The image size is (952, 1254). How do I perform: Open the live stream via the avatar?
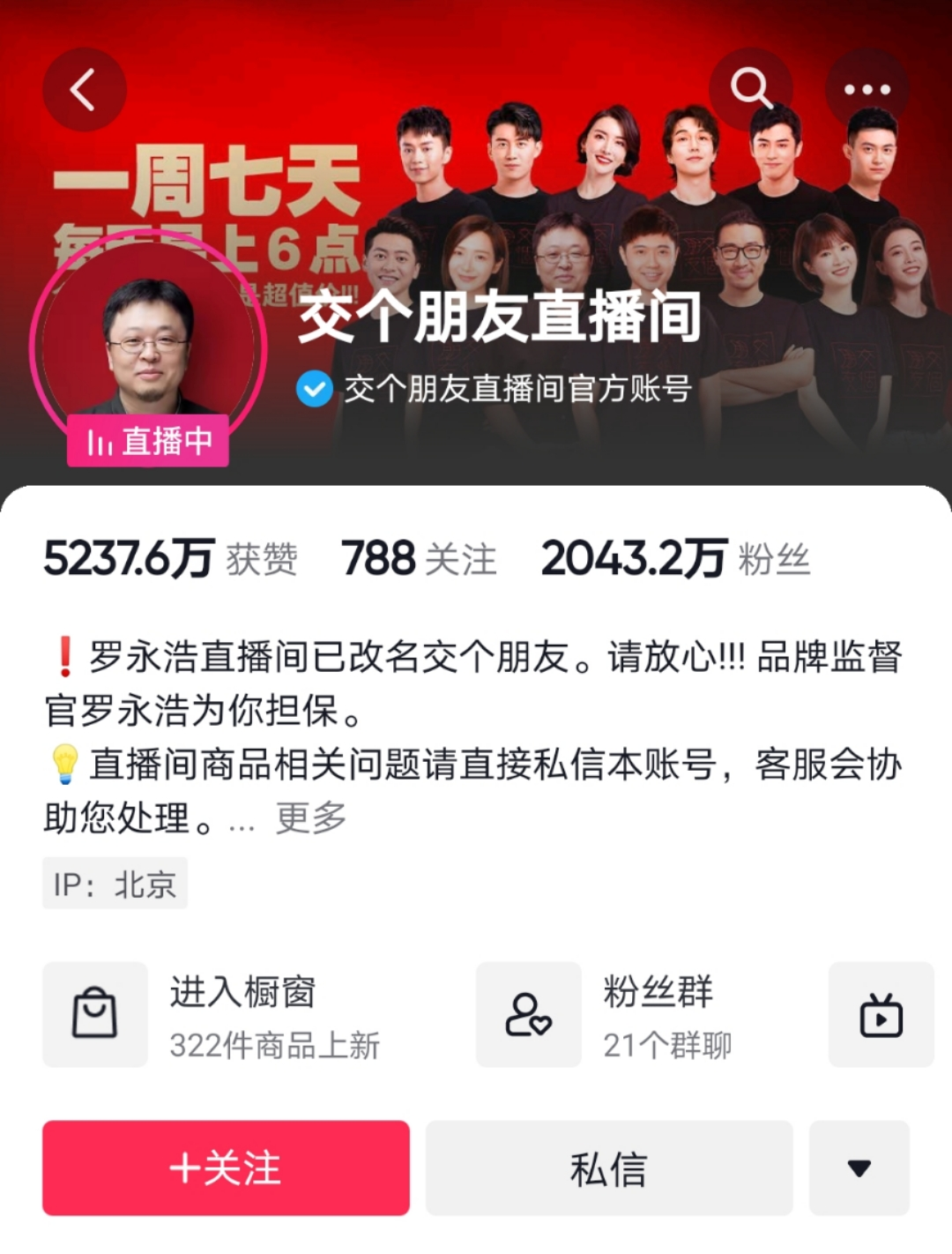(147, 347)
